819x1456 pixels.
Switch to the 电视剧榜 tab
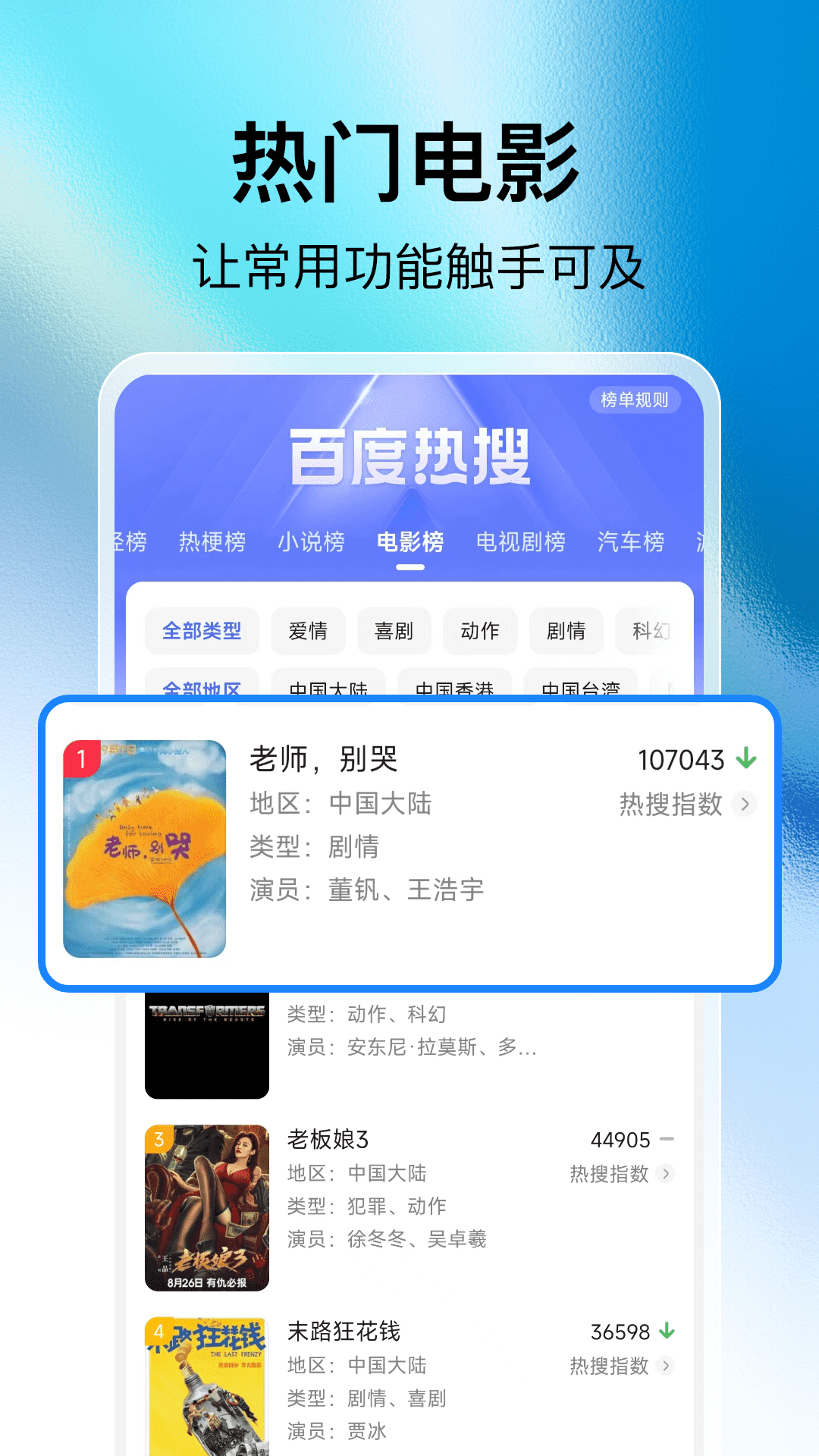519,541
